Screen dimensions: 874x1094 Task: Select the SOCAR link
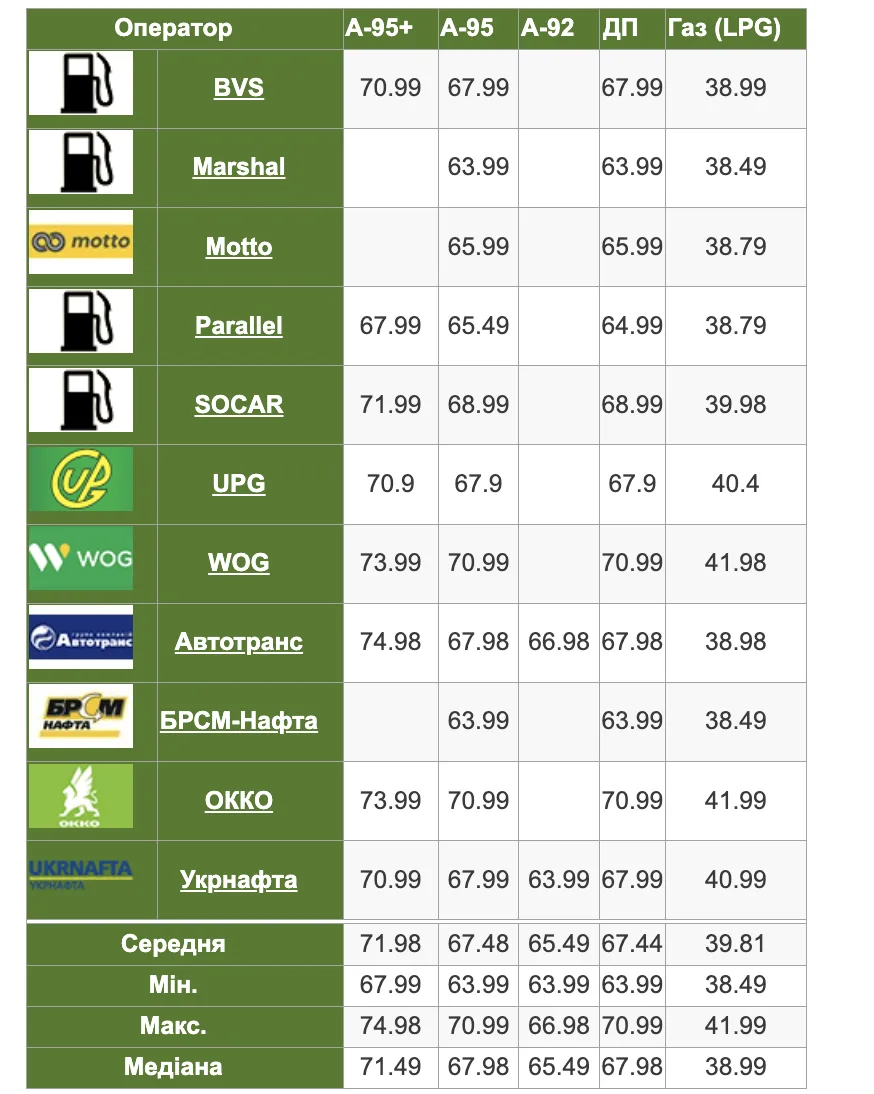pos(238,405)
